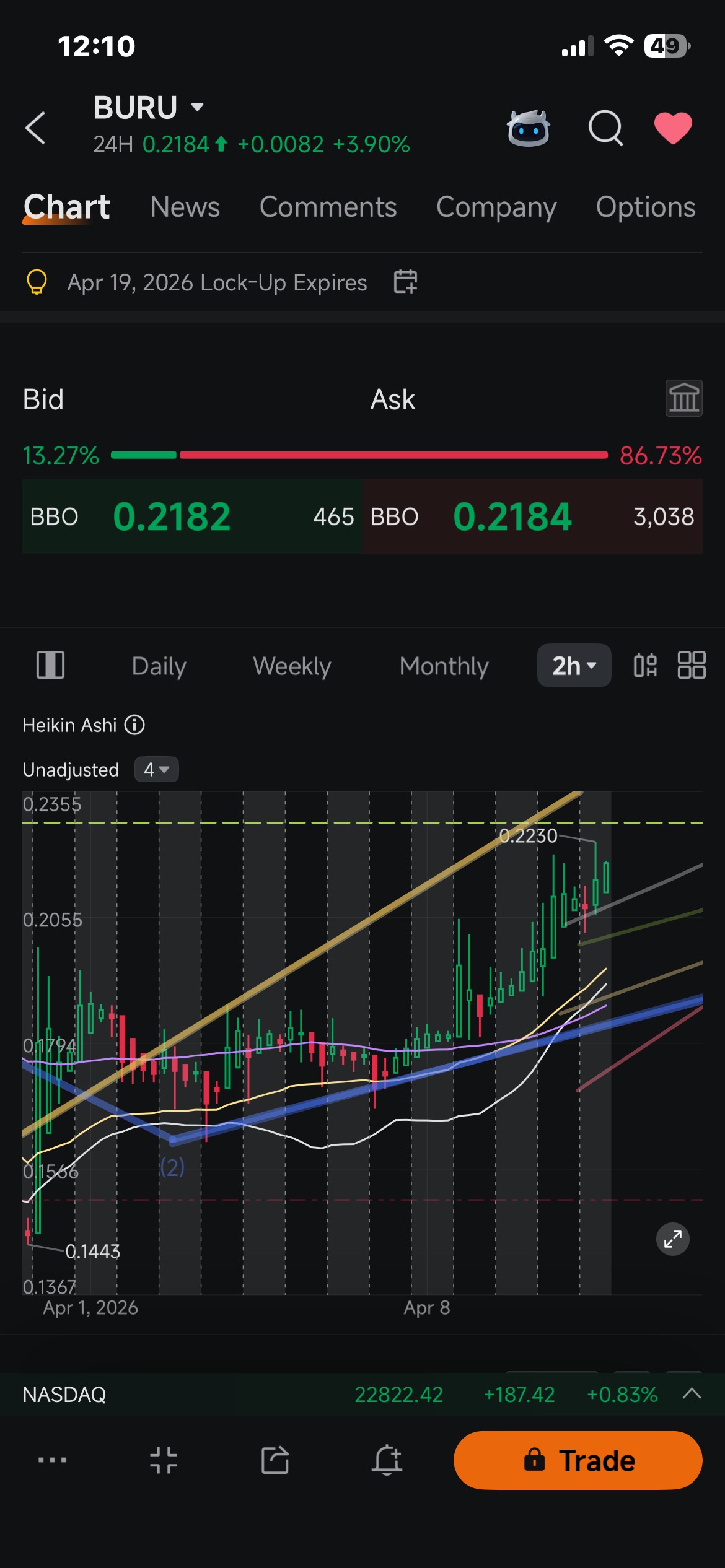The image size is (725, 1568).
Task: Open the AI assistant robot icon
Action: [529, 128]
